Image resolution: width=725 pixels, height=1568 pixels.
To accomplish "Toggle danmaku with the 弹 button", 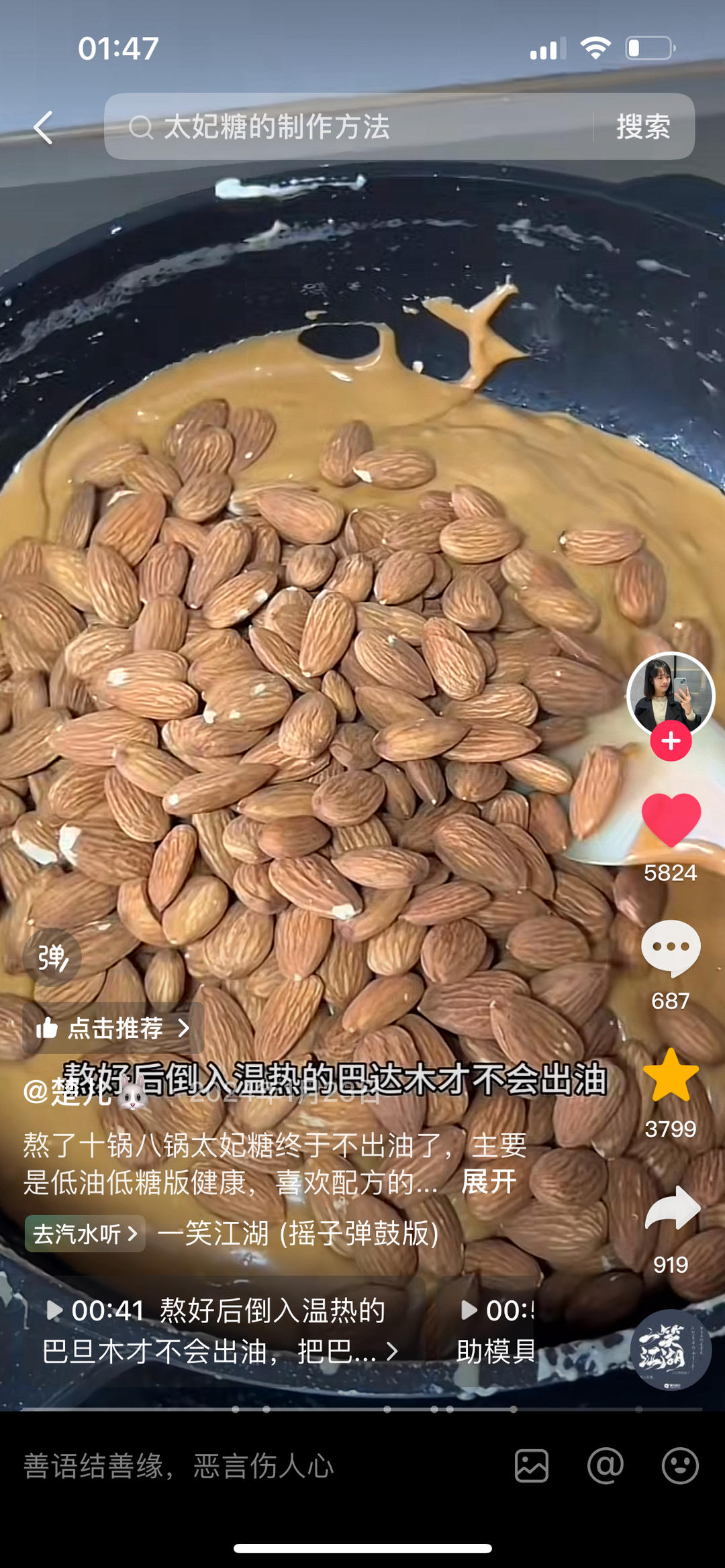I will tap(52, 957).
